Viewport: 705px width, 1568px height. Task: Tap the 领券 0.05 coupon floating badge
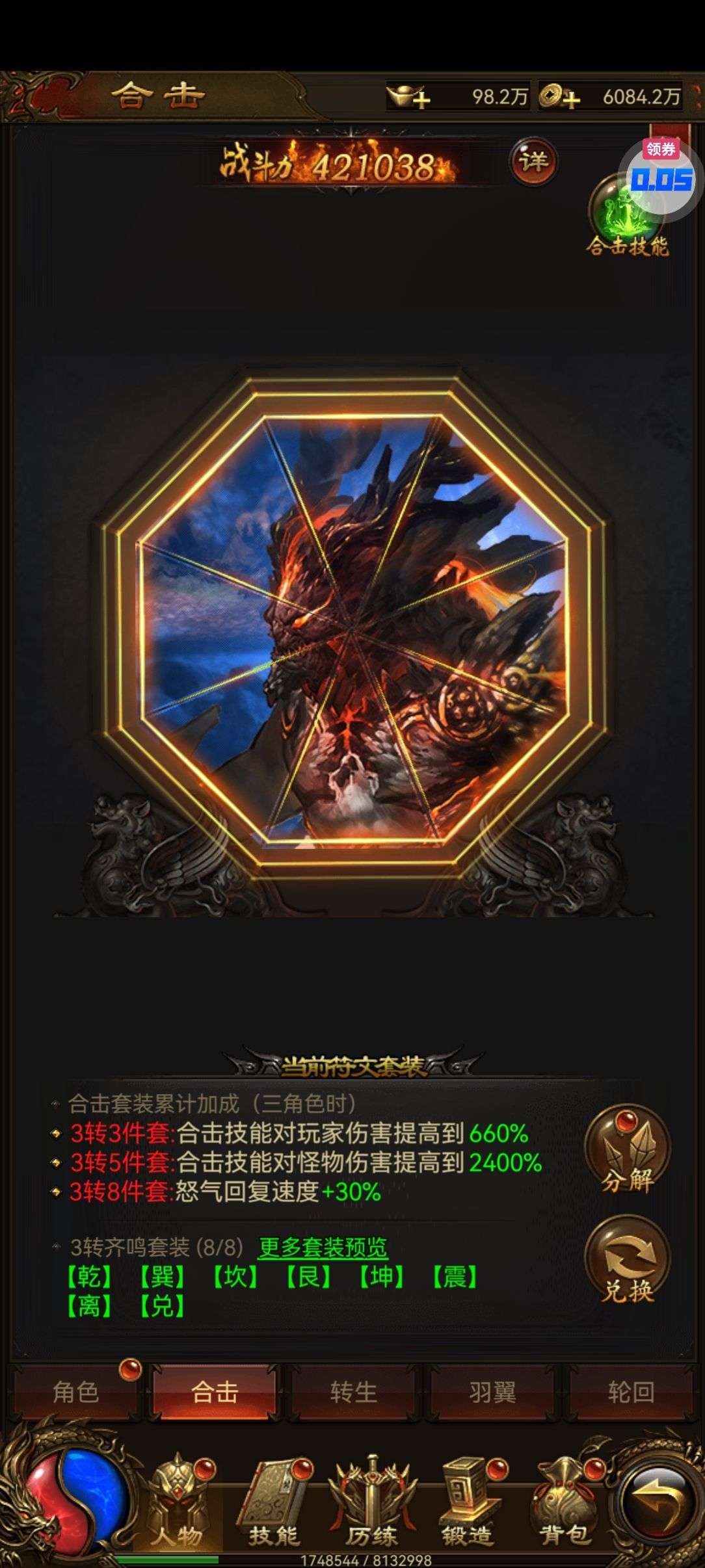(x=661, y=172)
